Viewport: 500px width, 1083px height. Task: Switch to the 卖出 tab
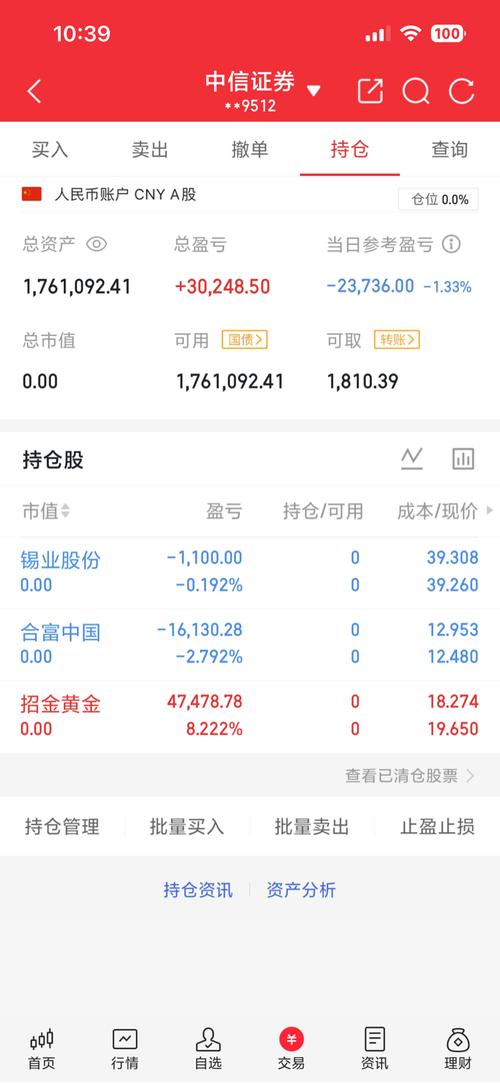point(150,149)
